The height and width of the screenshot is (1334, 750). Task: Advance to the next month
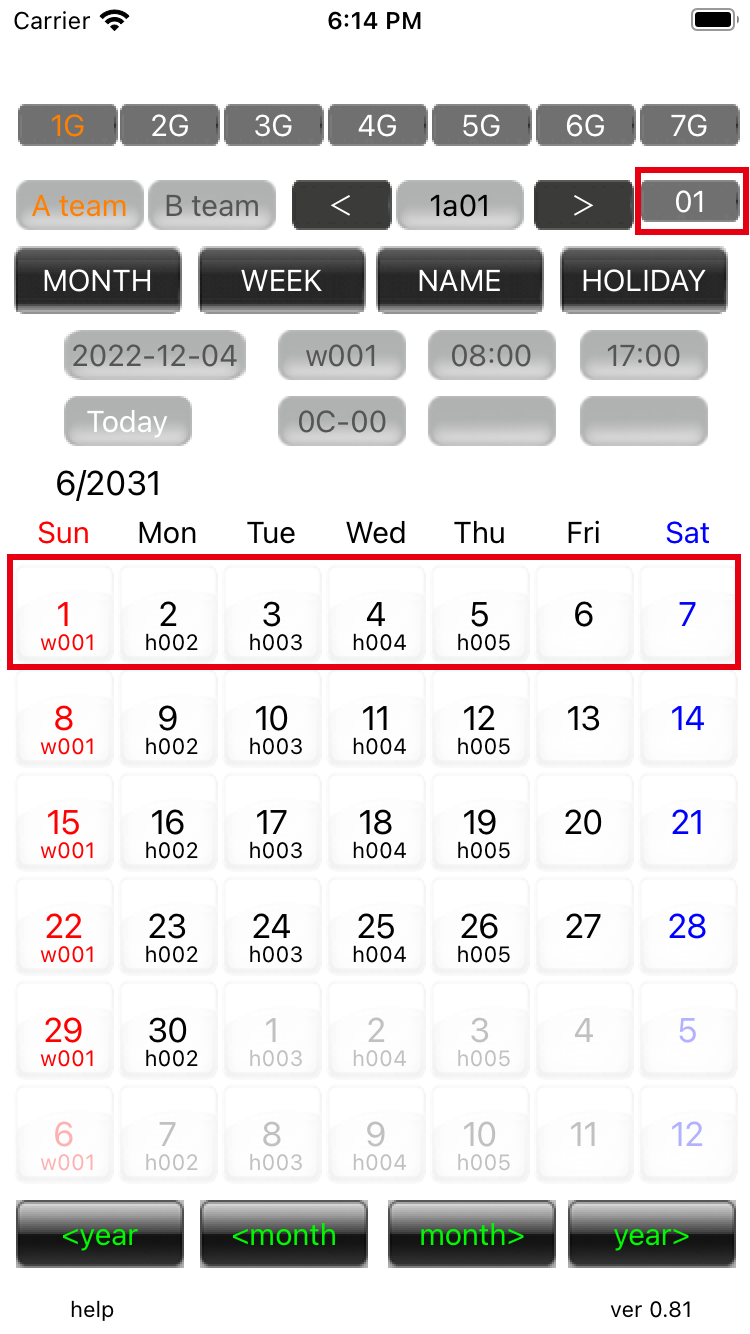[x=472, y=1235]
